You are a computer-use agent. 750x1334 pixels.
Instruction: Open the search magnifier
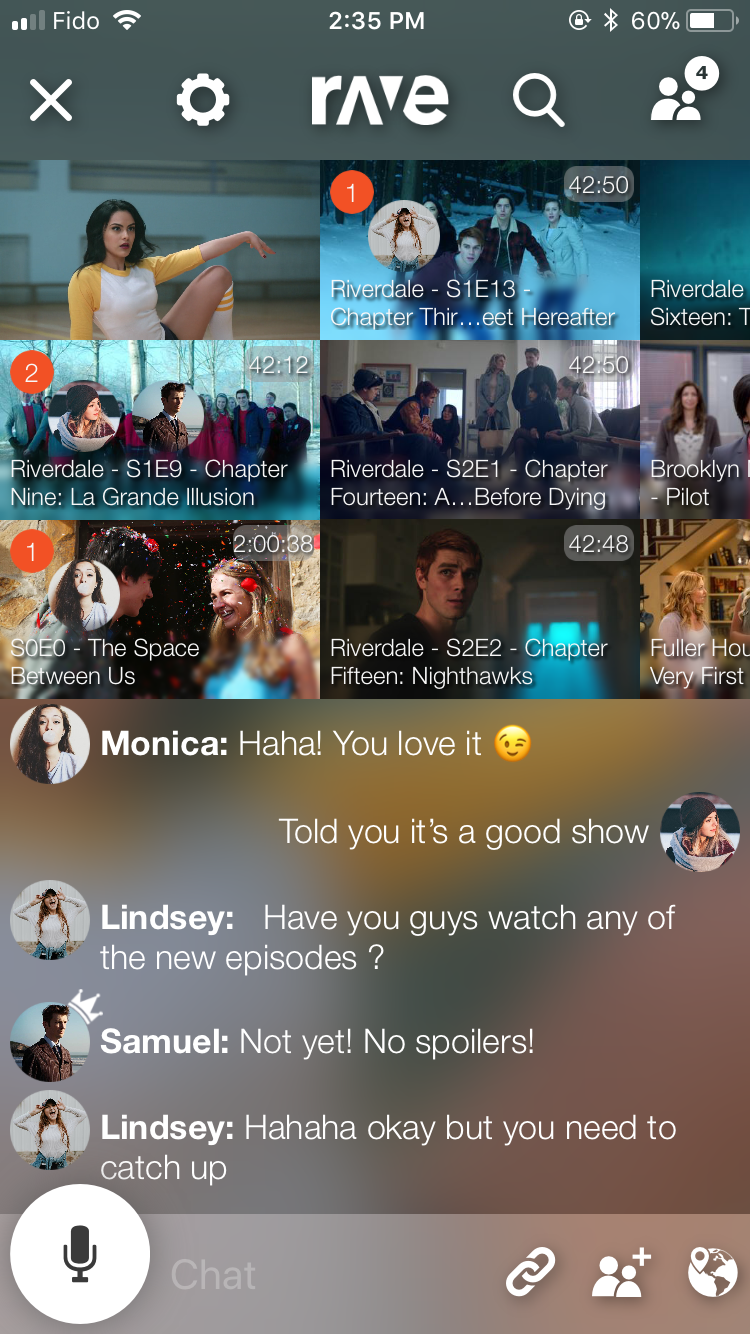538,101
